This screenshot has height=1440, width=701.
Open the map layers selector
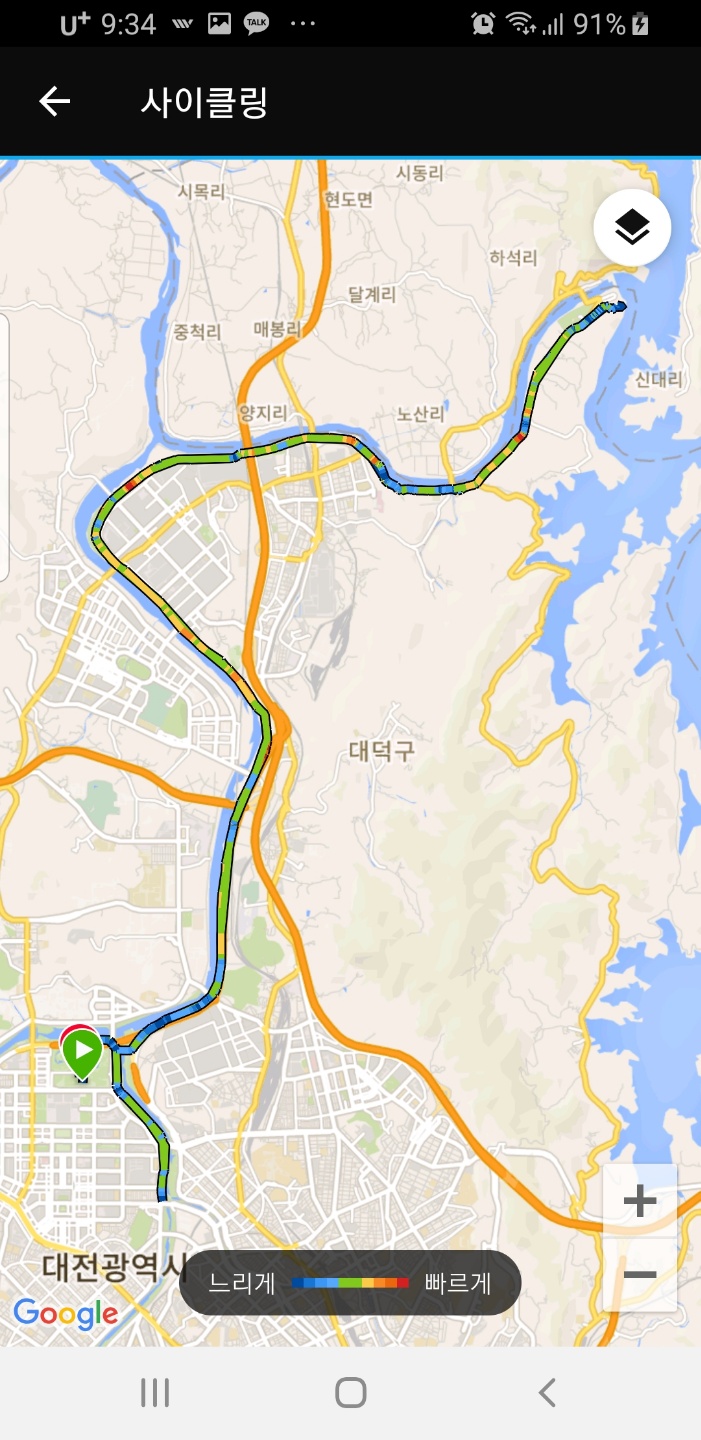(x=632, y=228)
